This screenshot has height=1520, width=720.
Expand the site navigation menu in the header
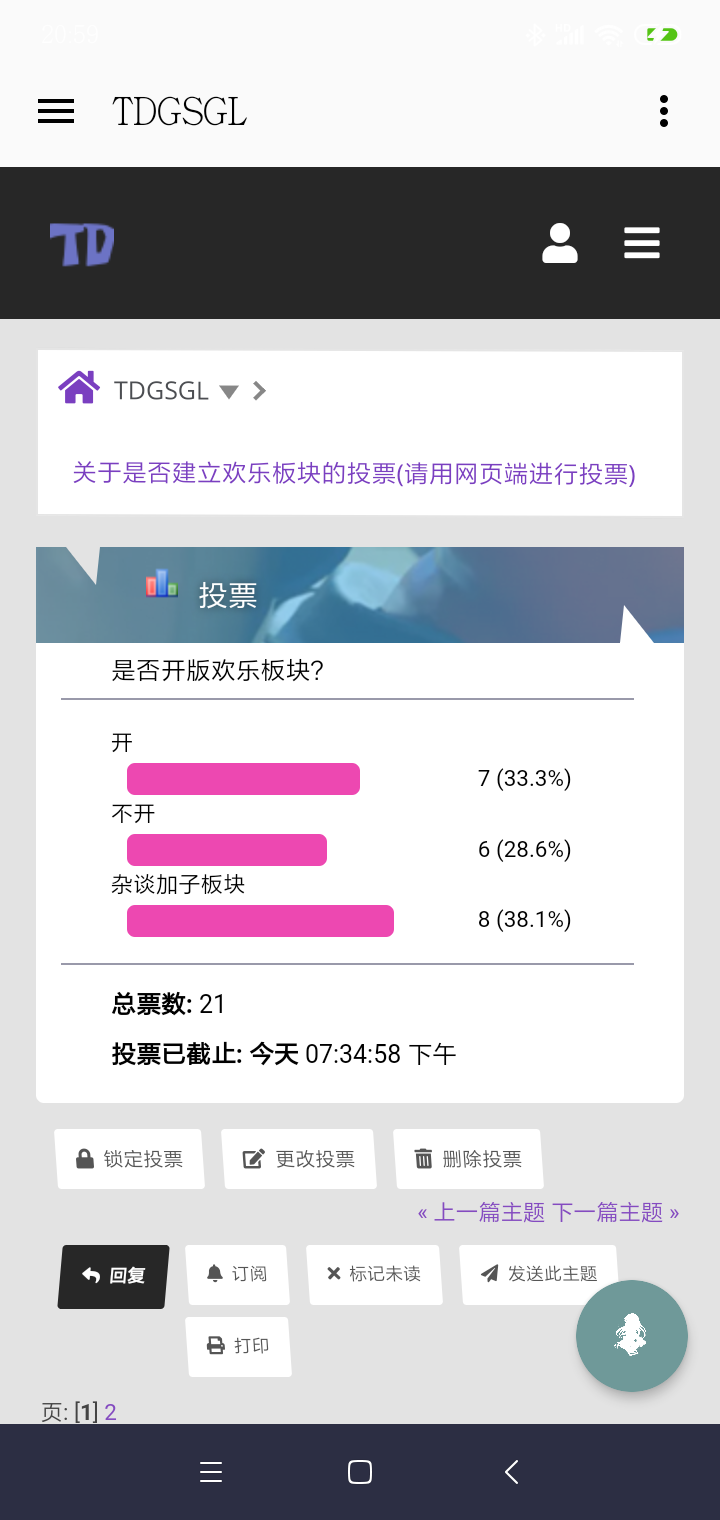click(x=641, y=243)
